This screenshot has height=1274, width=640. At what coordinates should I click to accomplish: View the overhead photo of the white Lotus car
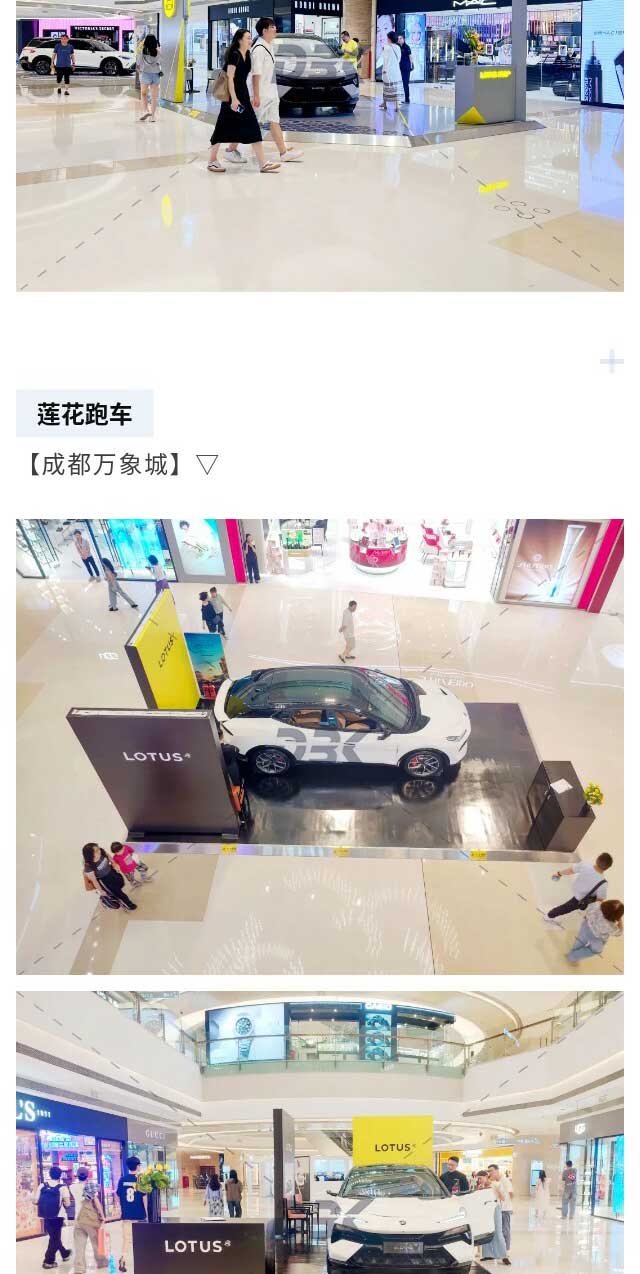pyautogui.click(x=320, y=746)
